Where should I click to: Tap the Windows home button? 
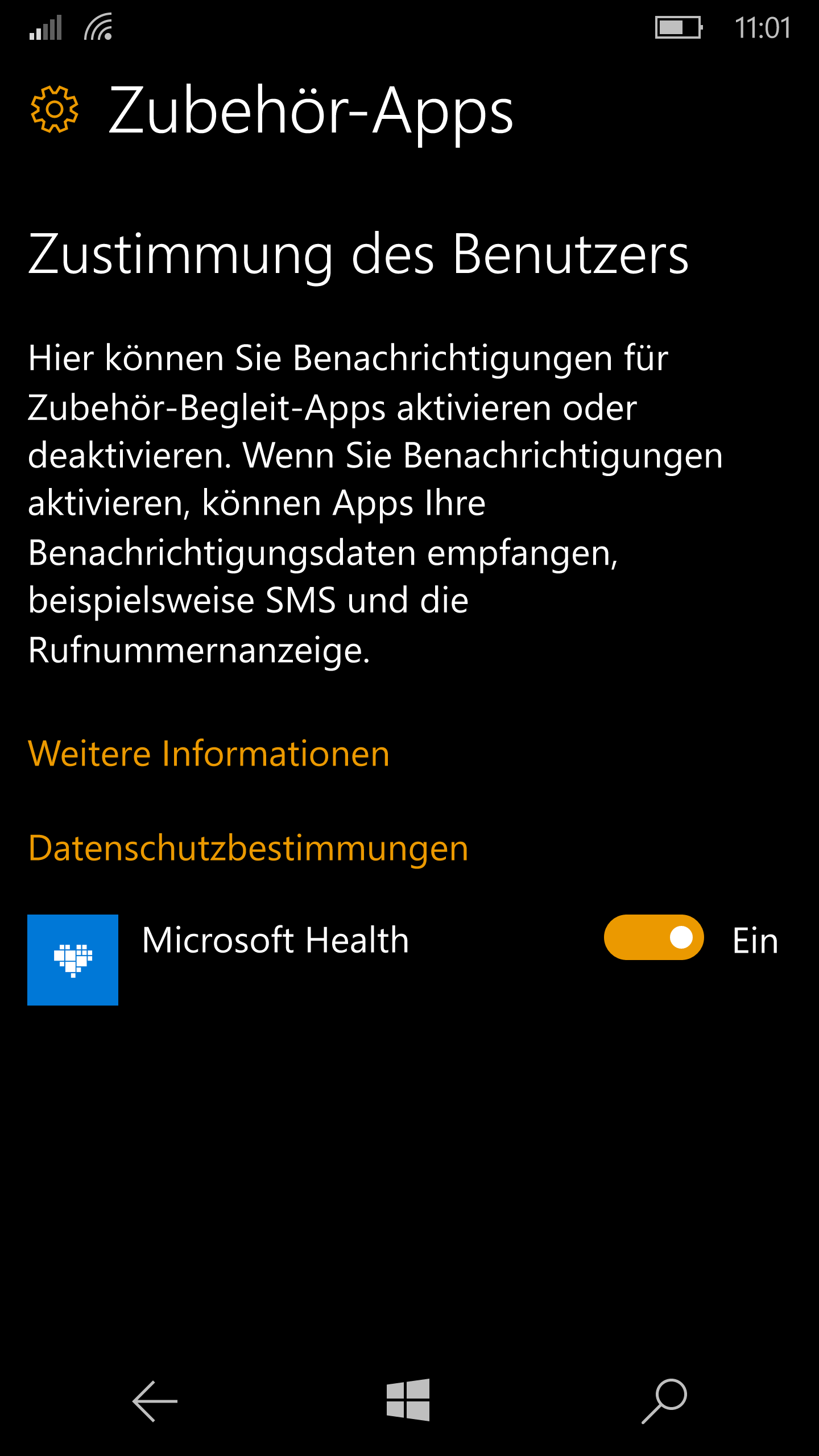pyautogui.click(x=408, y=1400)
